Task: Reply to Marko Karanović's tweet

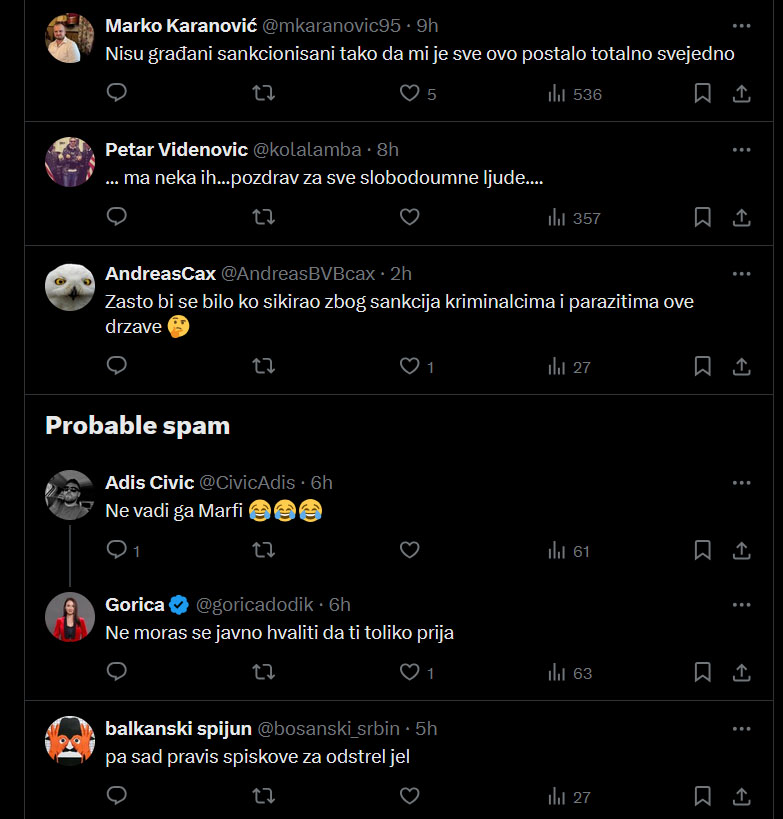Action: pyautogui.click(x=116, y=92)
